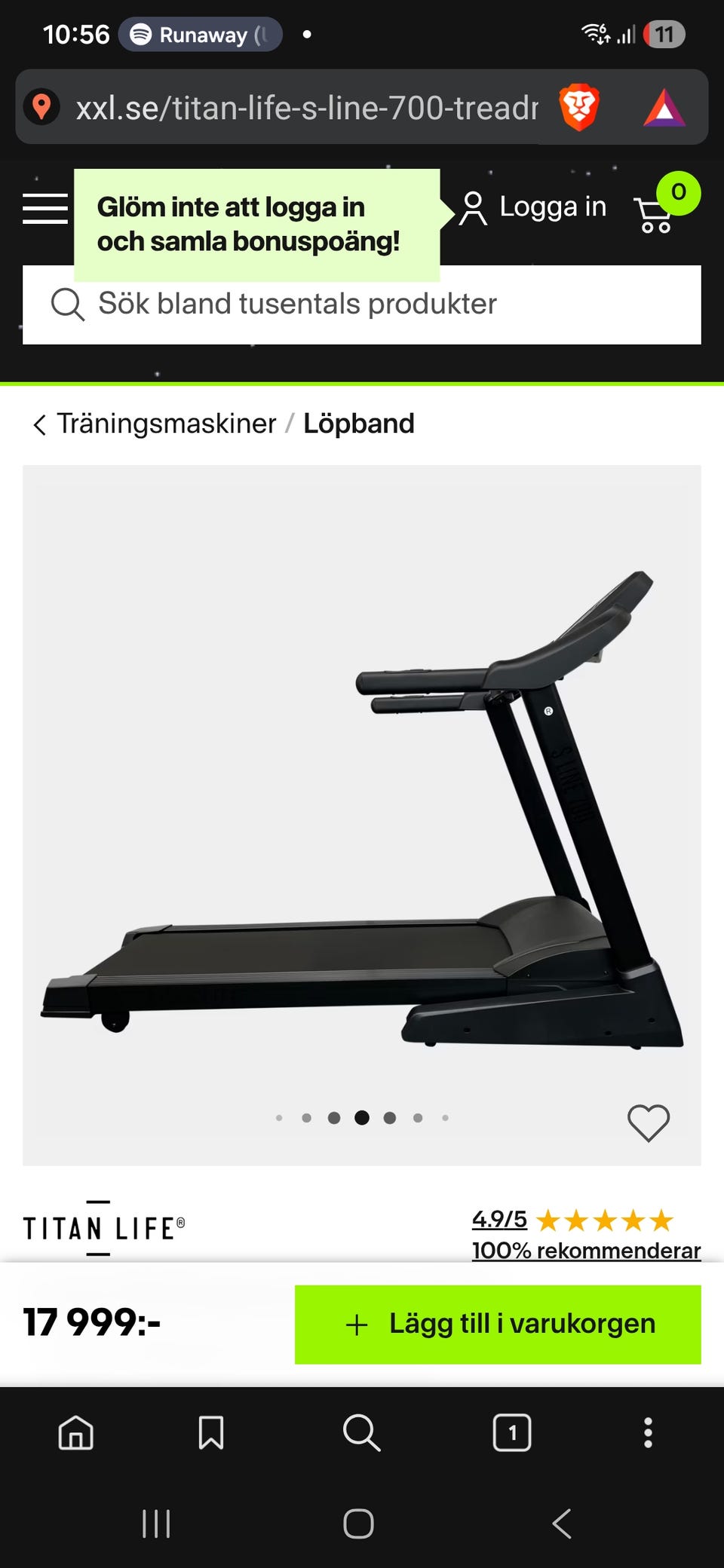Open browser bookmarks
This screenshot has width=724, height=1568.
(211, 1432)
